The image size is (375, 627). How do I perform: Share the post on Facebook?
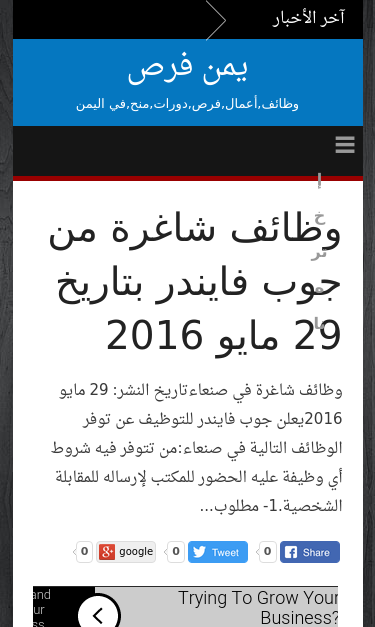coord(310,552)
